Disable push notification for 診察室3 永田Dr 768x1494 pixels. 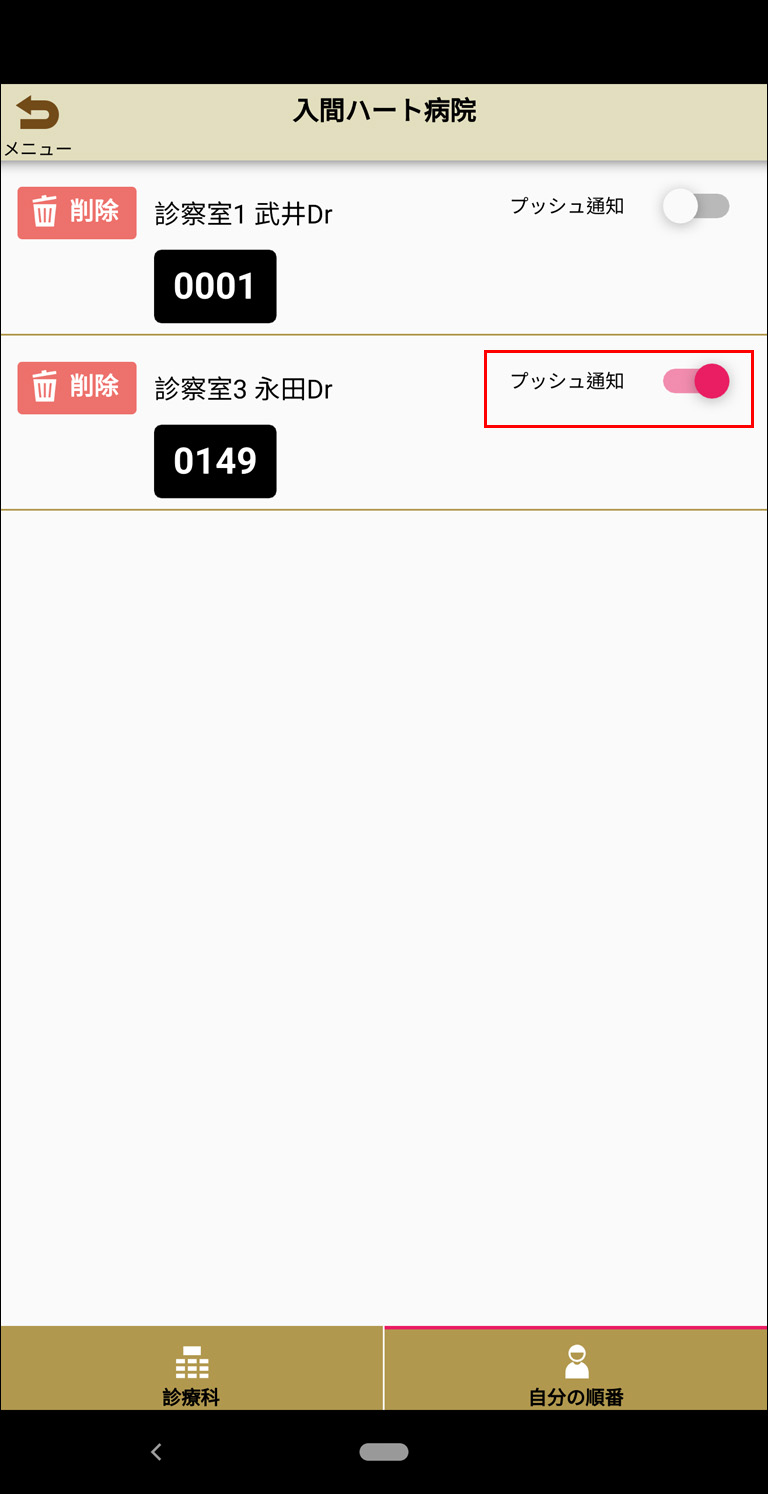[x=696, y=381]
